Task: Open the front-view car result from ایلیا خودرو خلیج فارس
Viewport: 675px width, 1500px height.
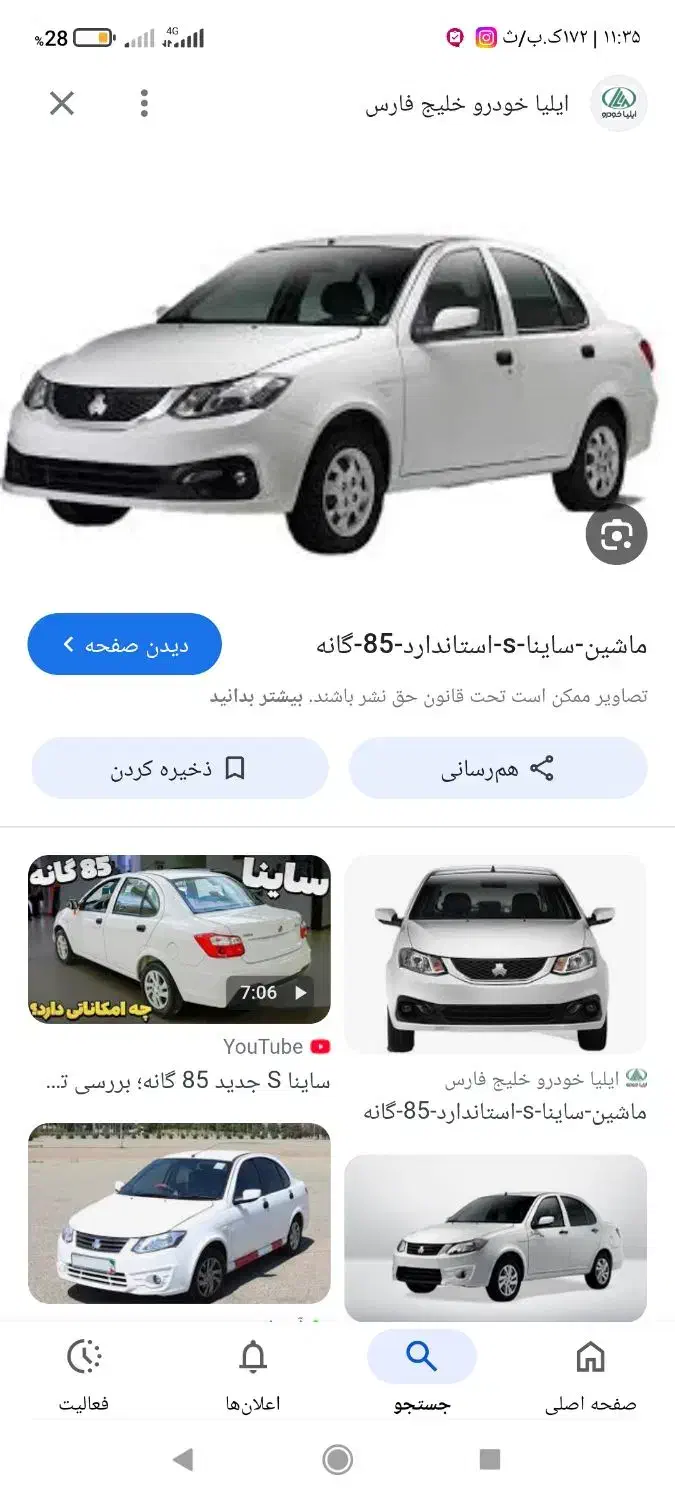Action: coord(496,953)
